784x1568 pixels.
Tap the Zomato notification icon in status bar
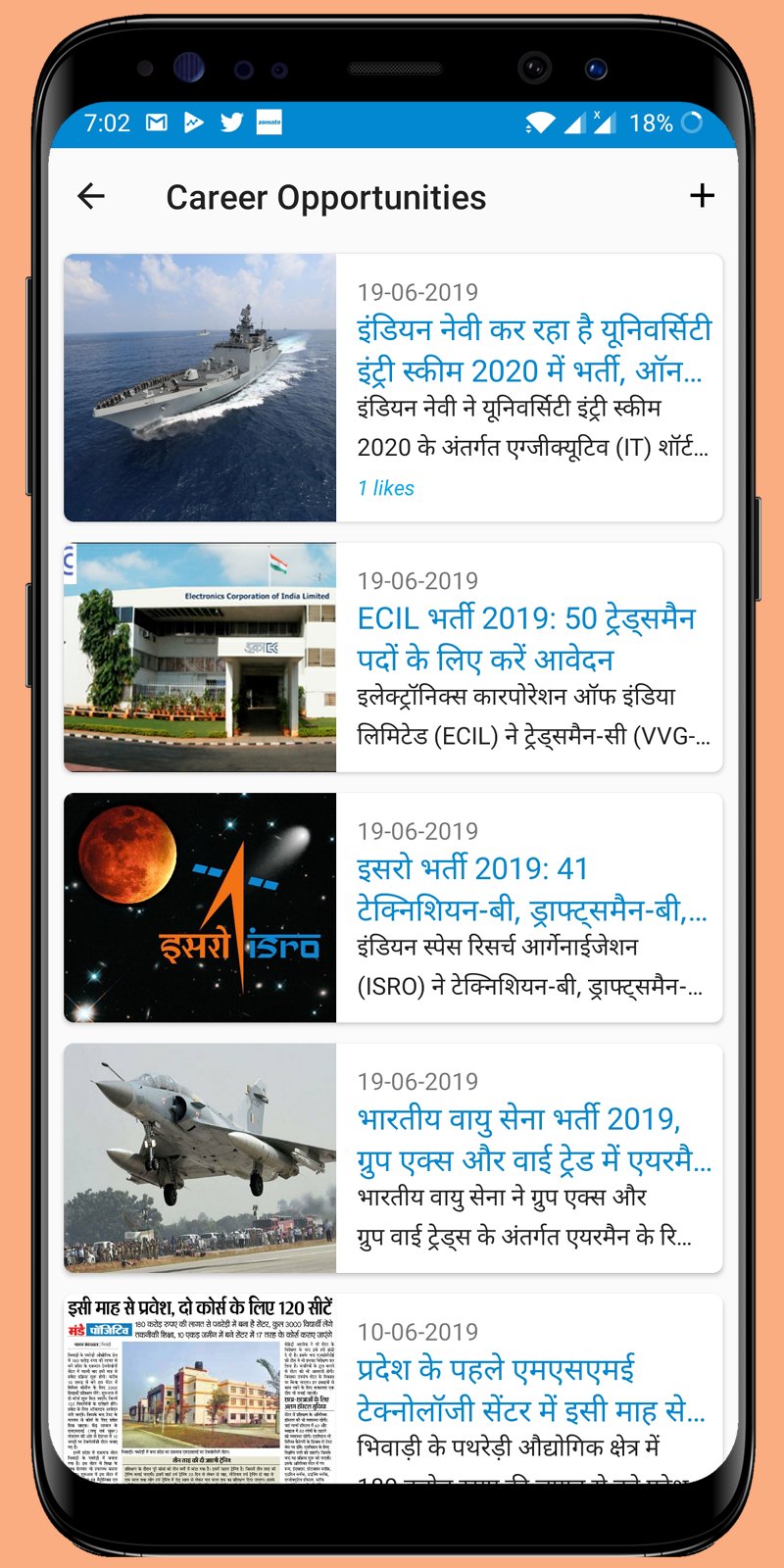[269, 122]
